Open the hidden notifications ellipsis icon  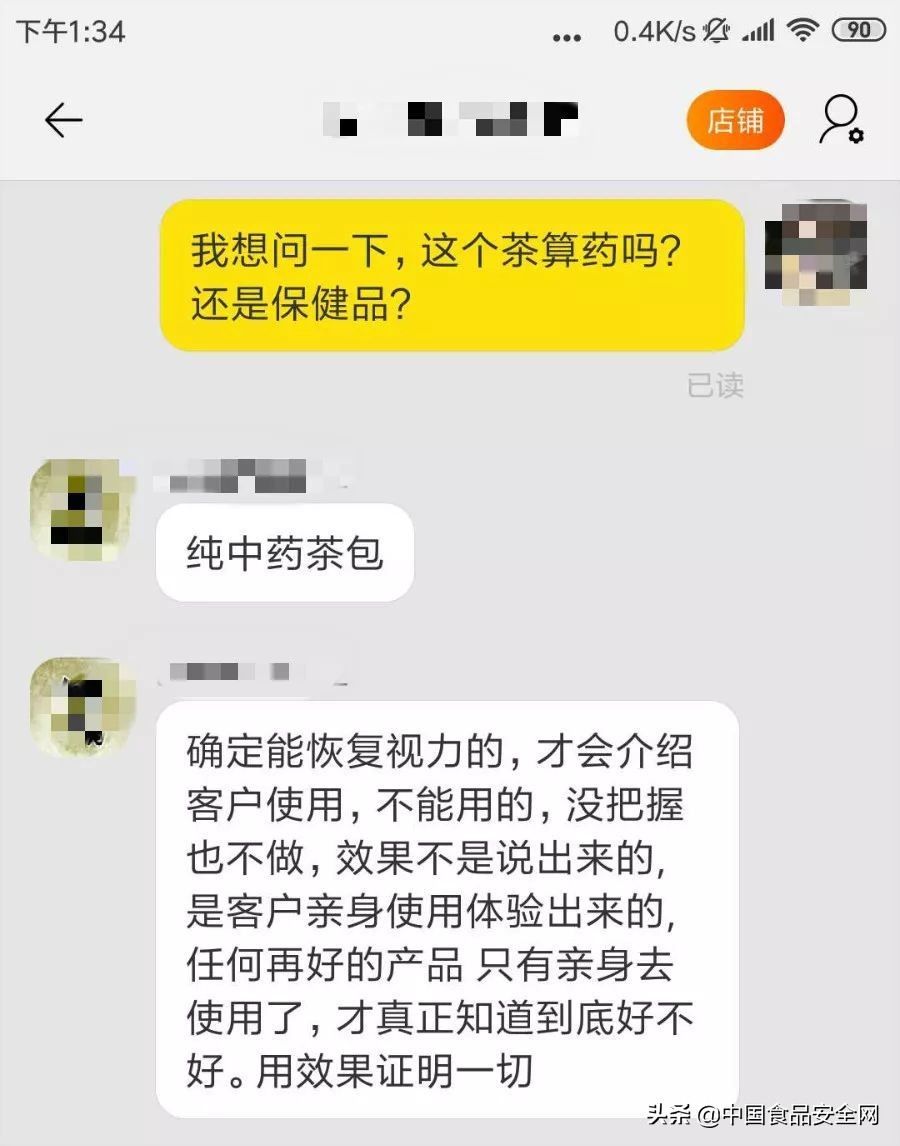(566, 36)
